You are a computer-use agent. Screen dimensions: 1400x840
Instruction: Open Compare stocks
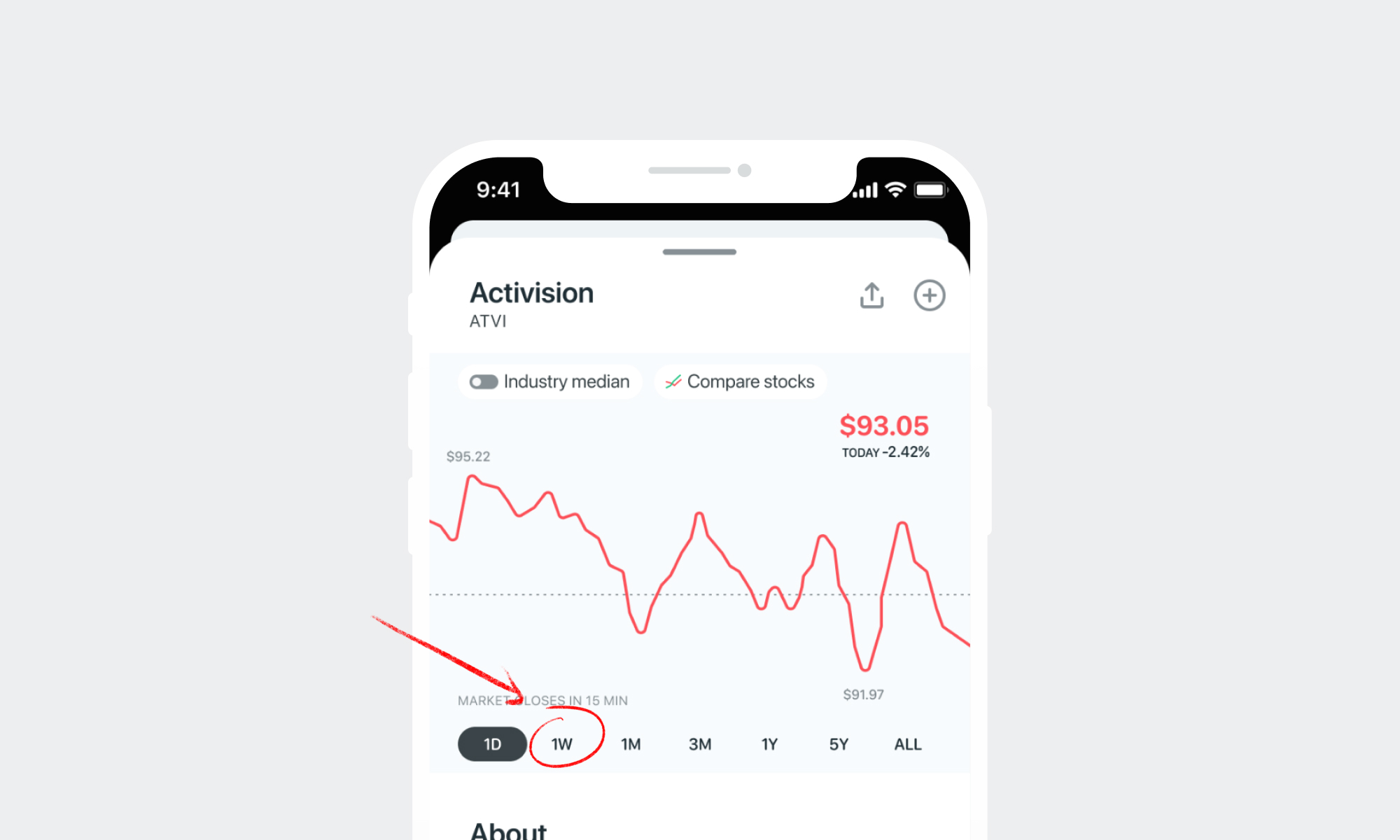740,381
